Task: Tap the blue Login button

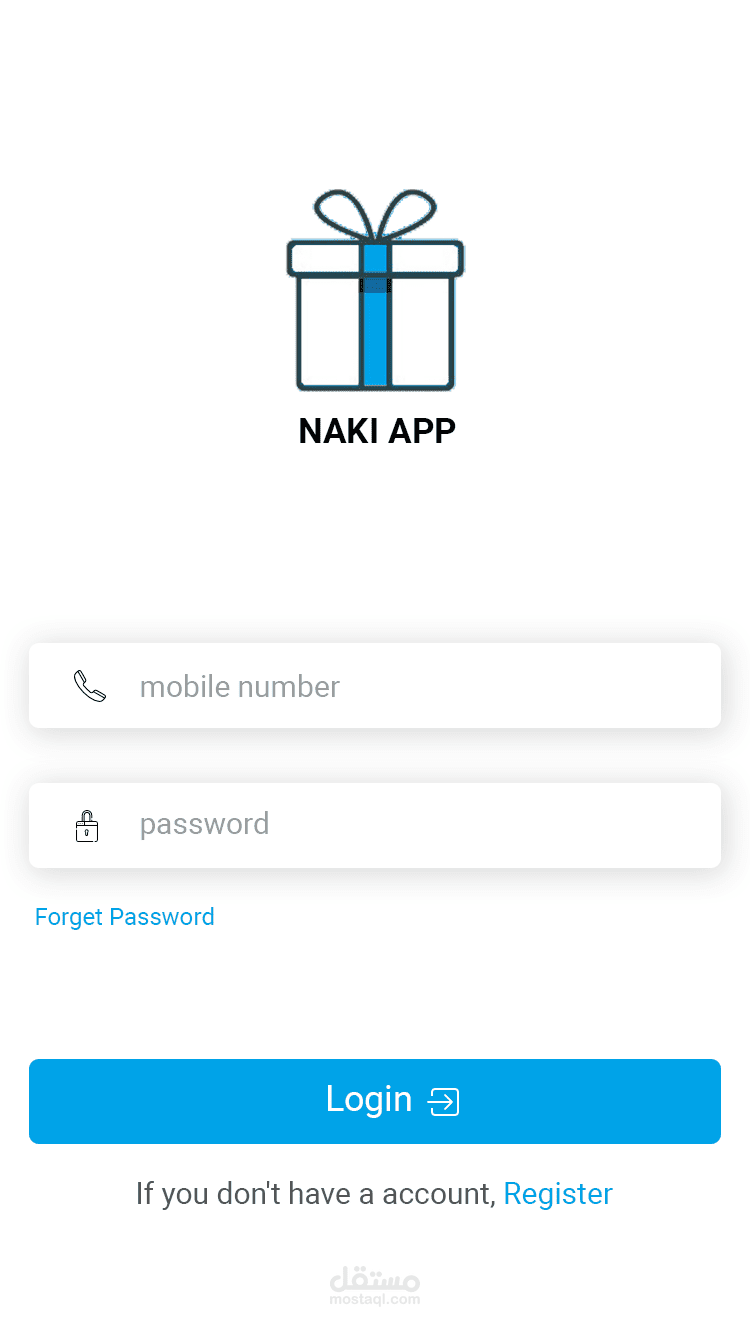Action: 374,1101
